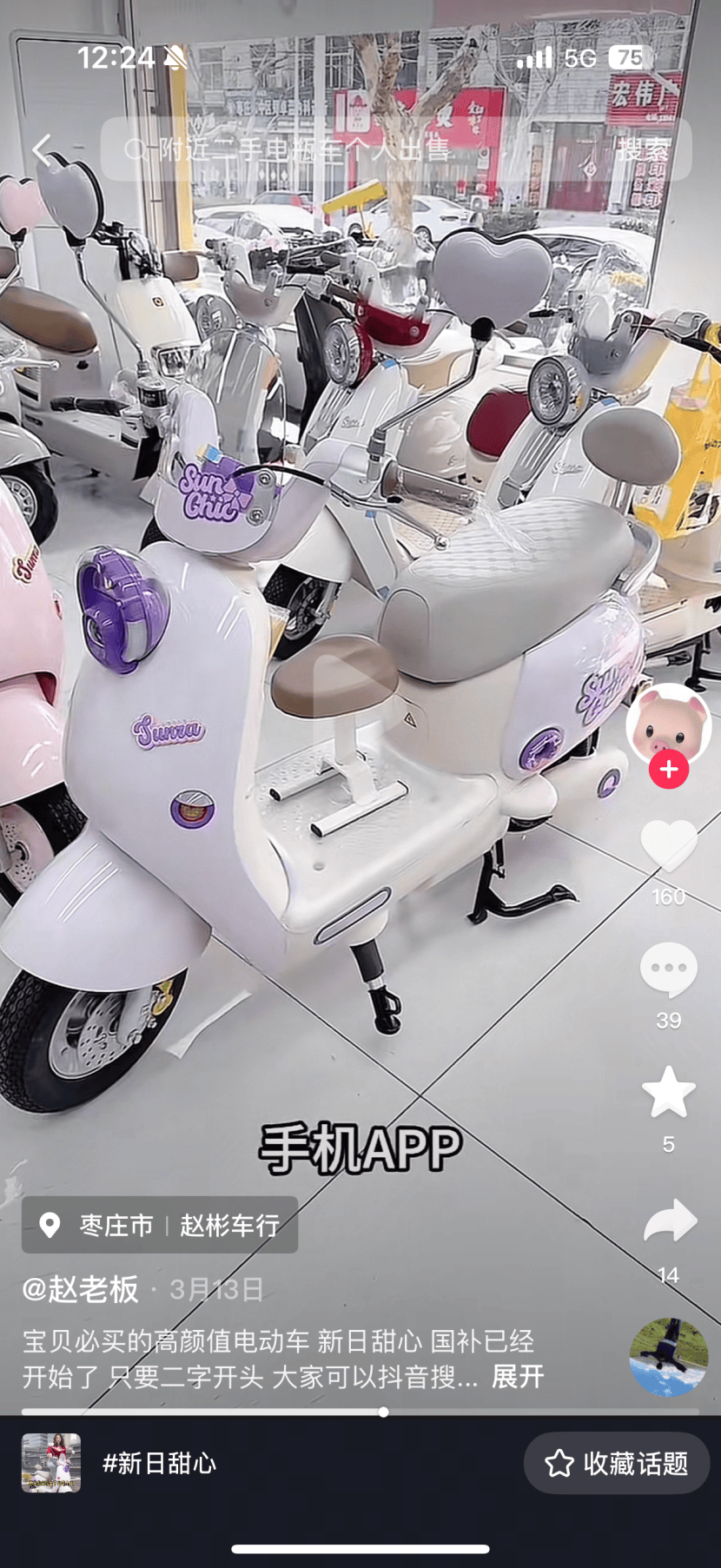Go back using the top-left arrow
721x1568 pixels.
42,149
